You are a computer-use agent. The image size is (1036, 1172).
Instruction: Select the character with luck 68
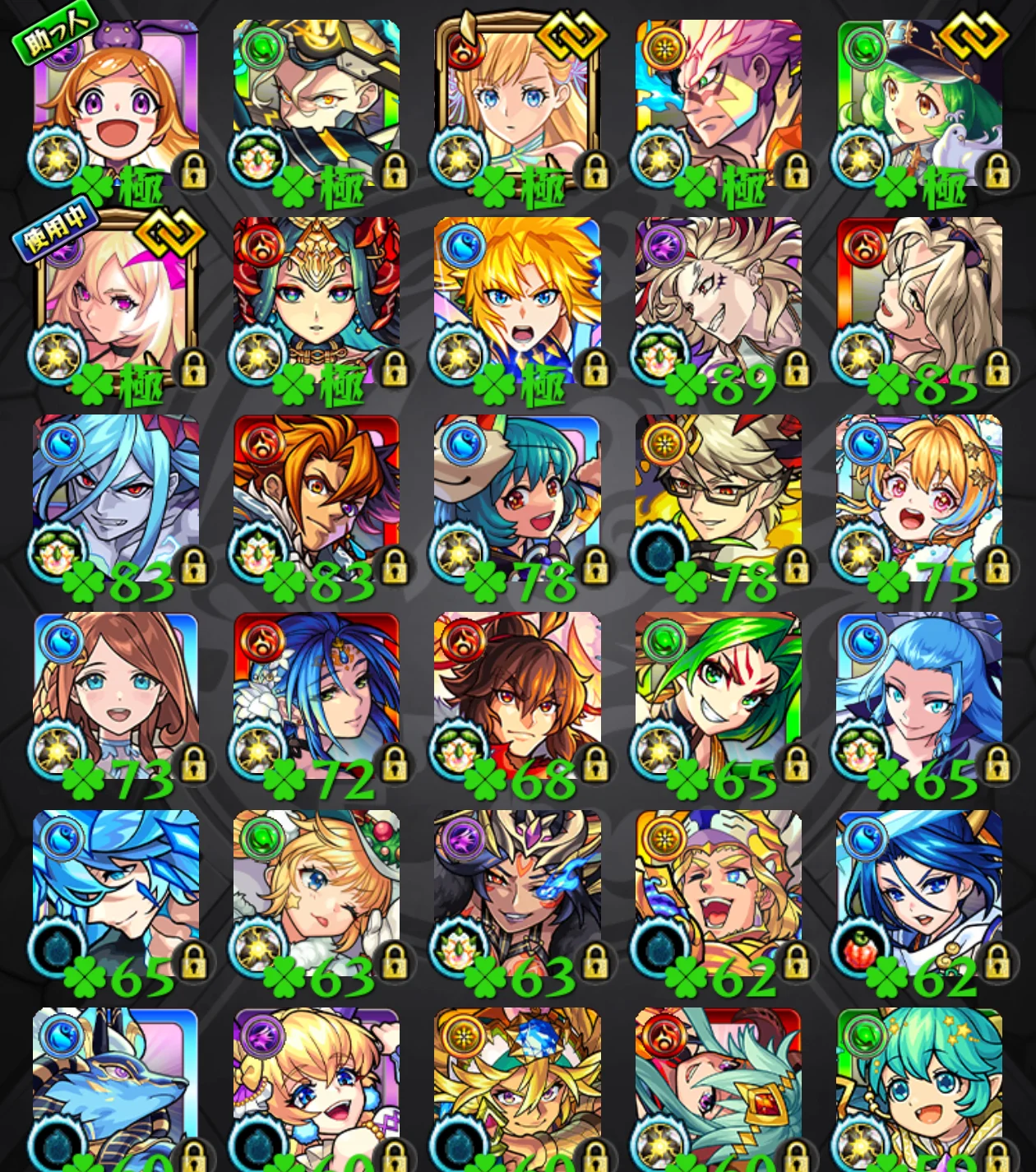coord(517,695)
